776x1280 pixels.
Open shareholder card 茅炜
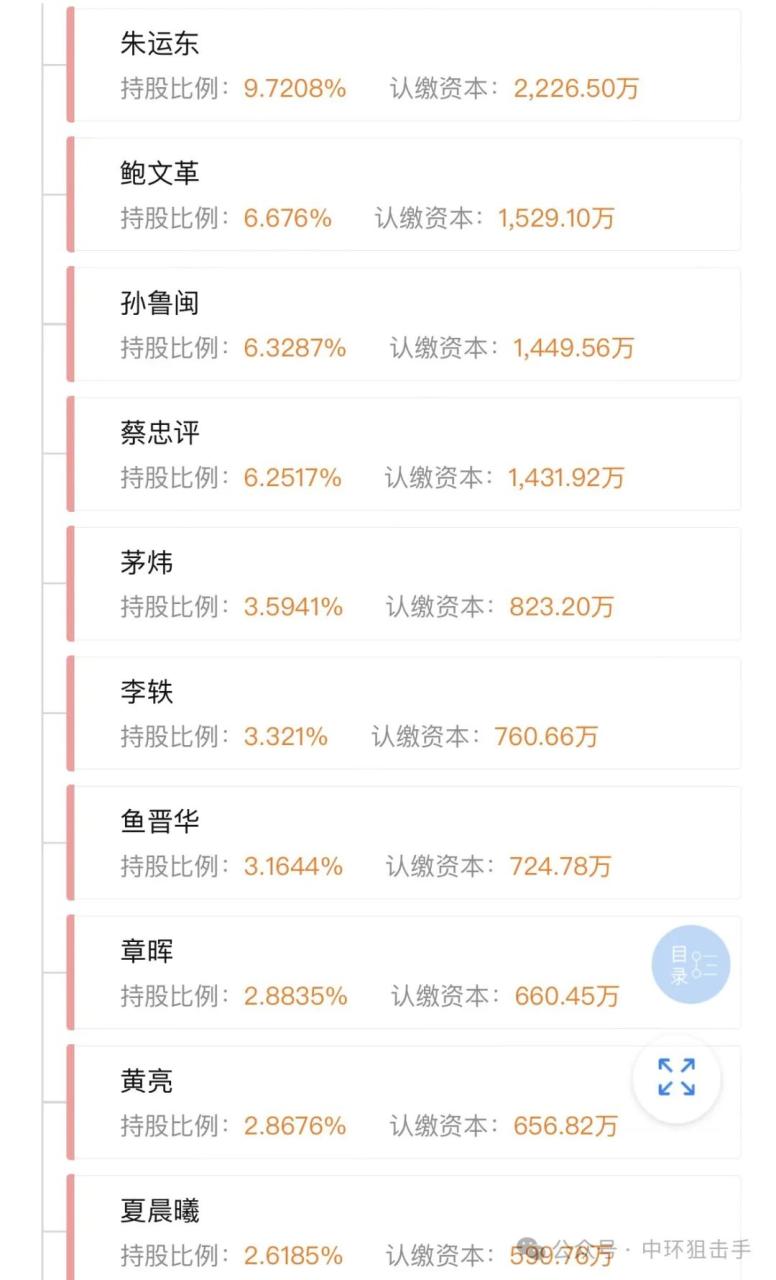click(x=404, y=583)
